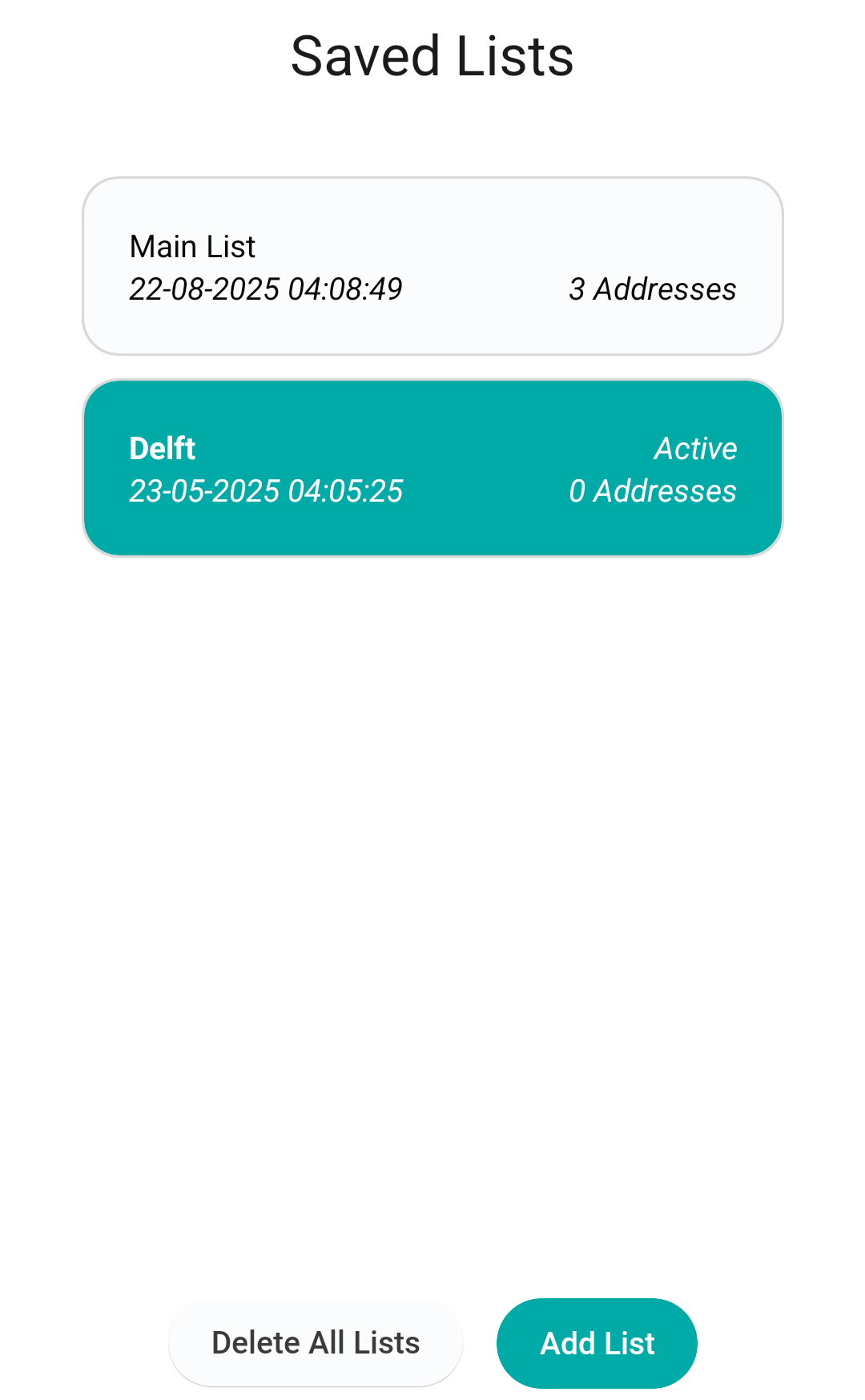The width and height of the screenshot is (865, 1400).
Task: Tap the 3 Addresses label on Main List
Action: pos(653,289)
